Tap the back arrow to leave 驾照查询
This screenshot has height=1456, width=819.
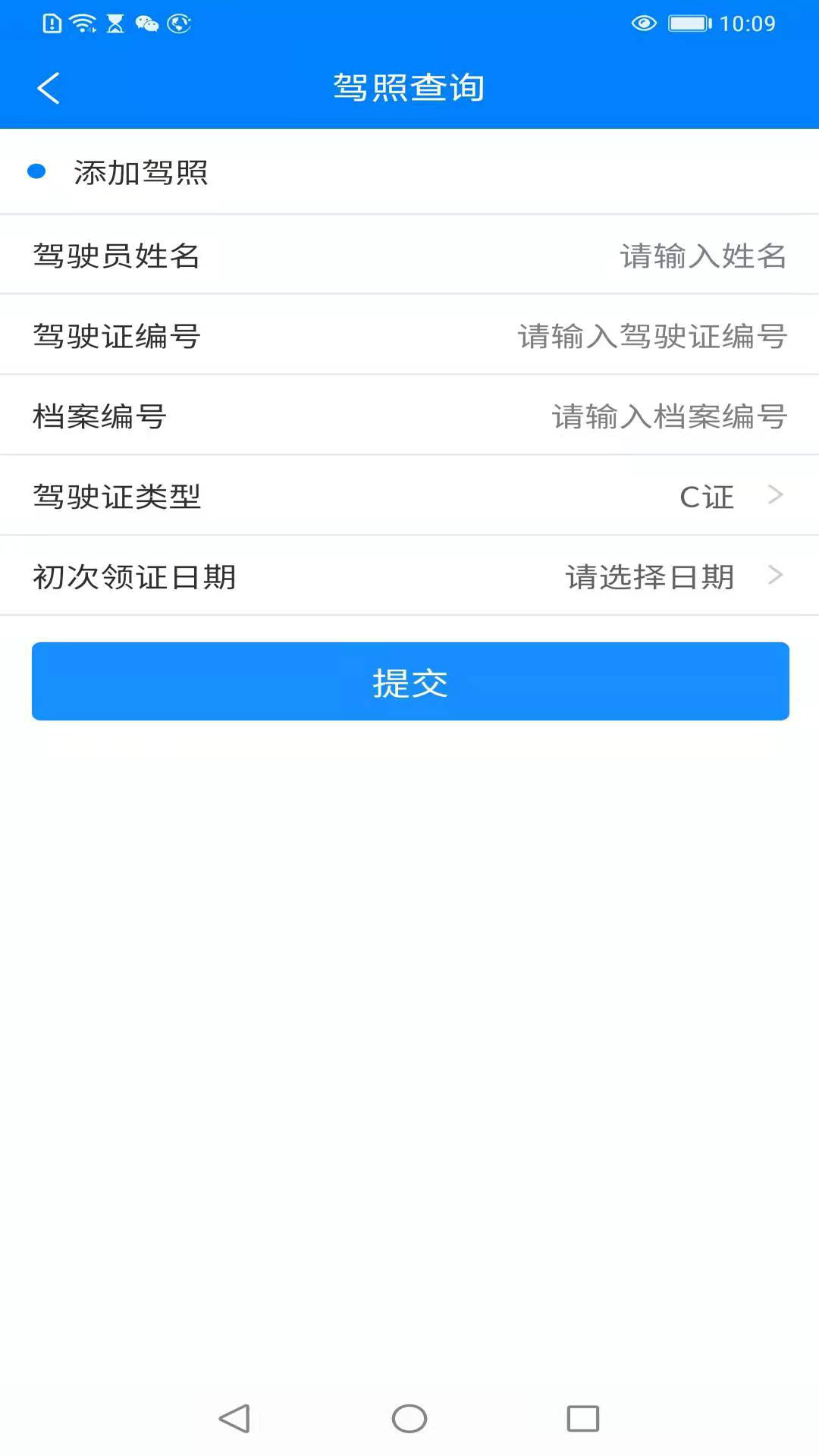coord(49,87)
